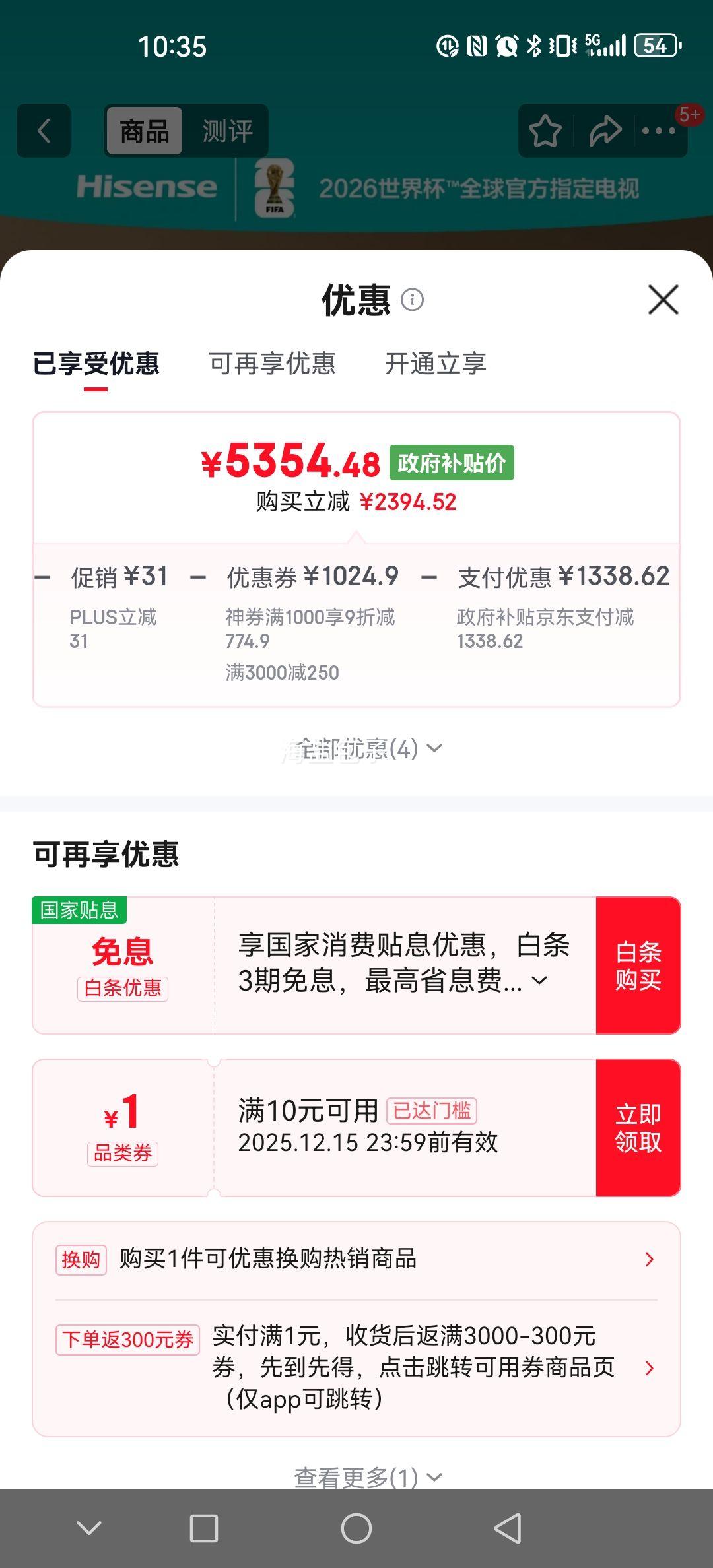Tap the star icon to favorite the product
Screen dimensions: 713x1568
tap(544, 131)
